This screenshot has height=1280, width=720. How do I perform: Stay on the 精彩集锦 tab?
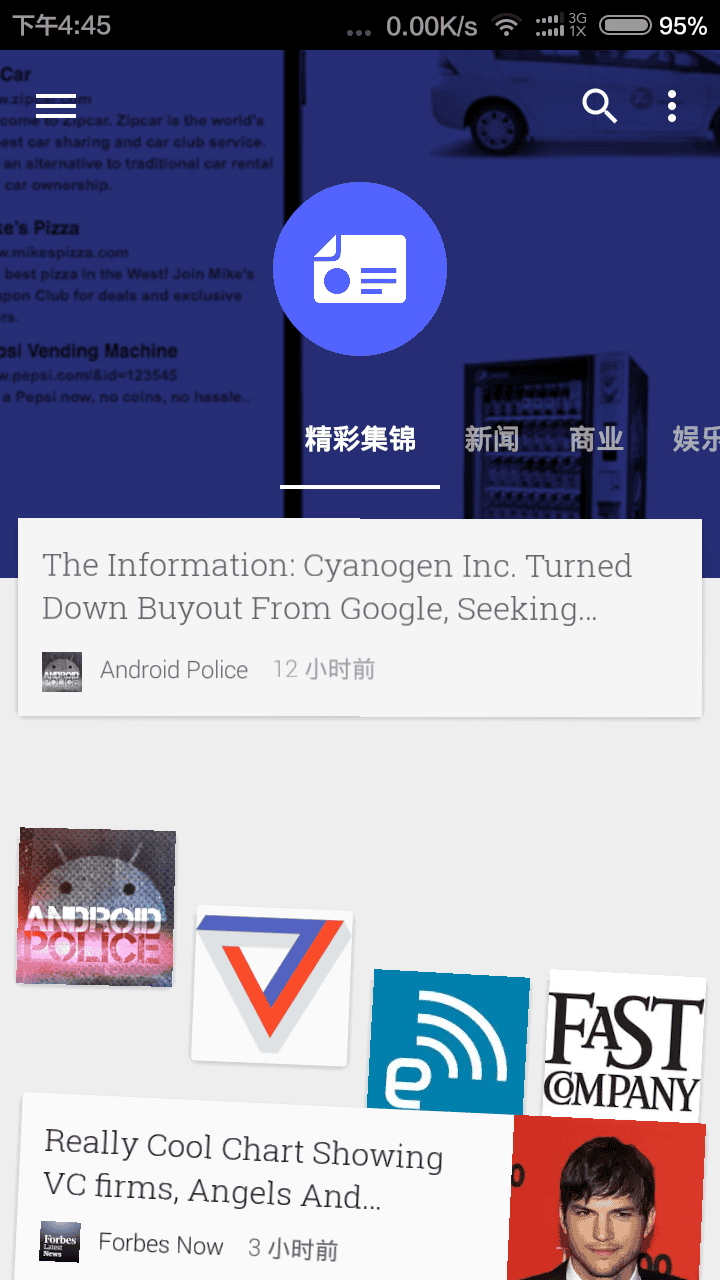coord(360,439)
